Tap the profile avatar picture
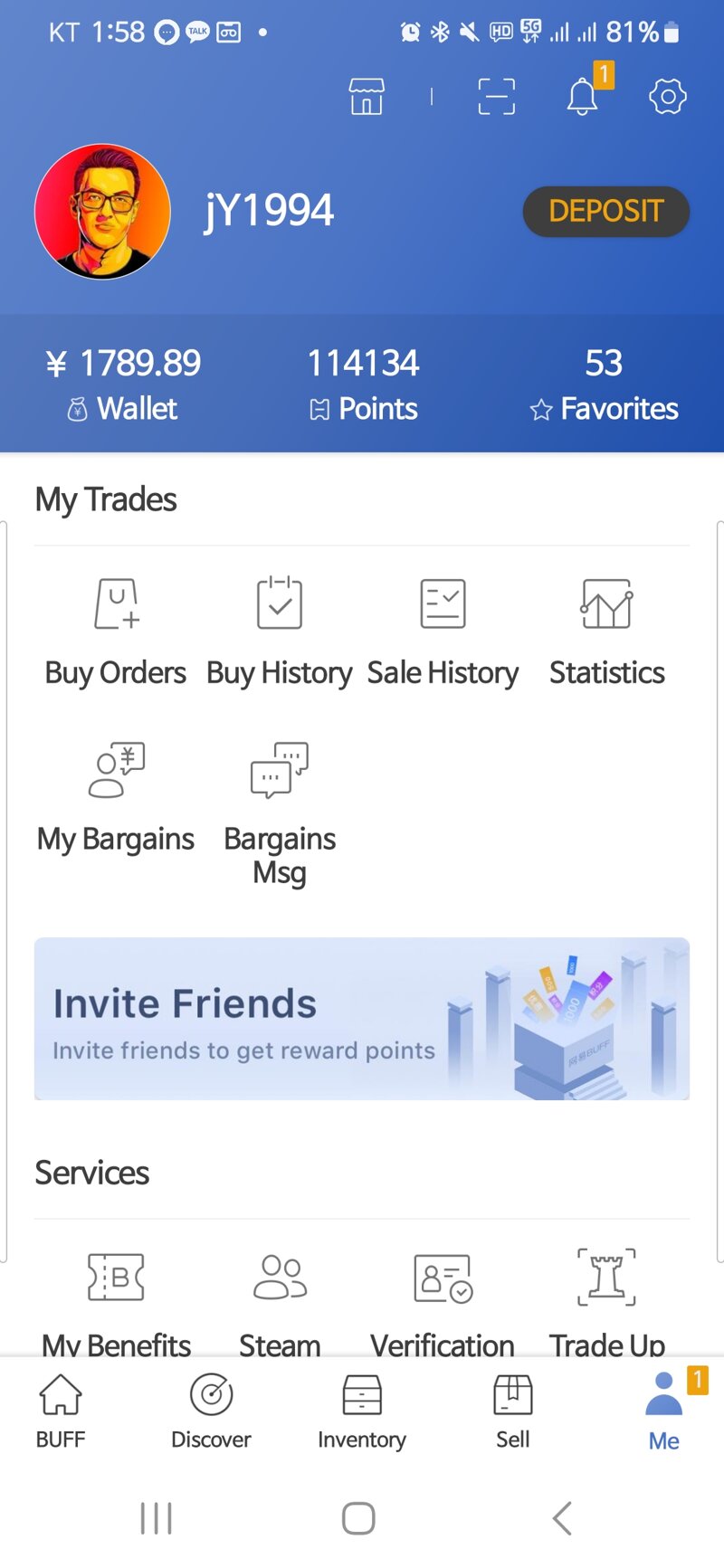 (102, 212)
